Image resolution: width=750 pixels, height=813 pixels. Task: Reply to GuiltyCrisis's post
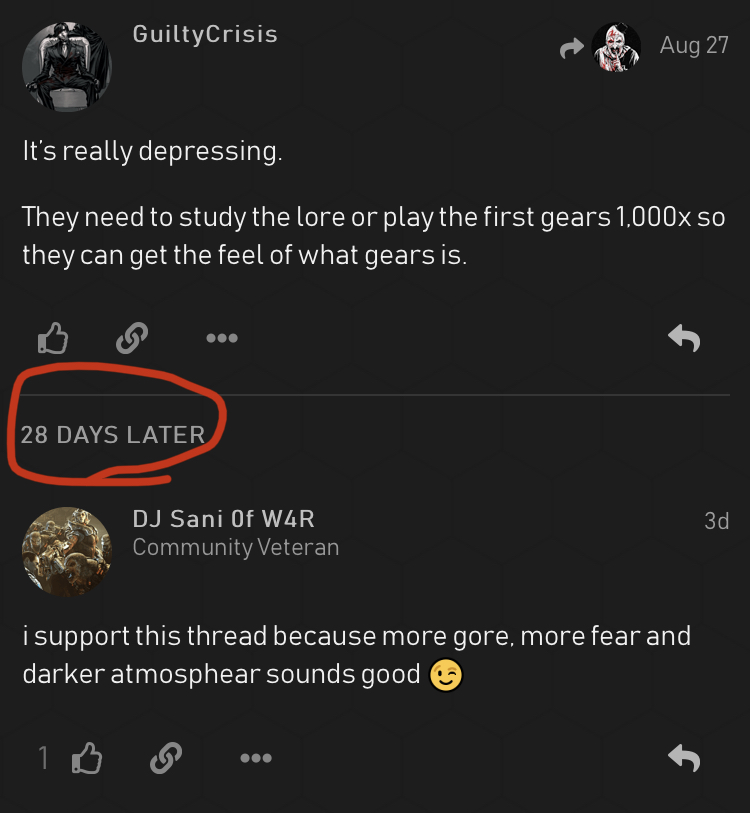point(684,339)
